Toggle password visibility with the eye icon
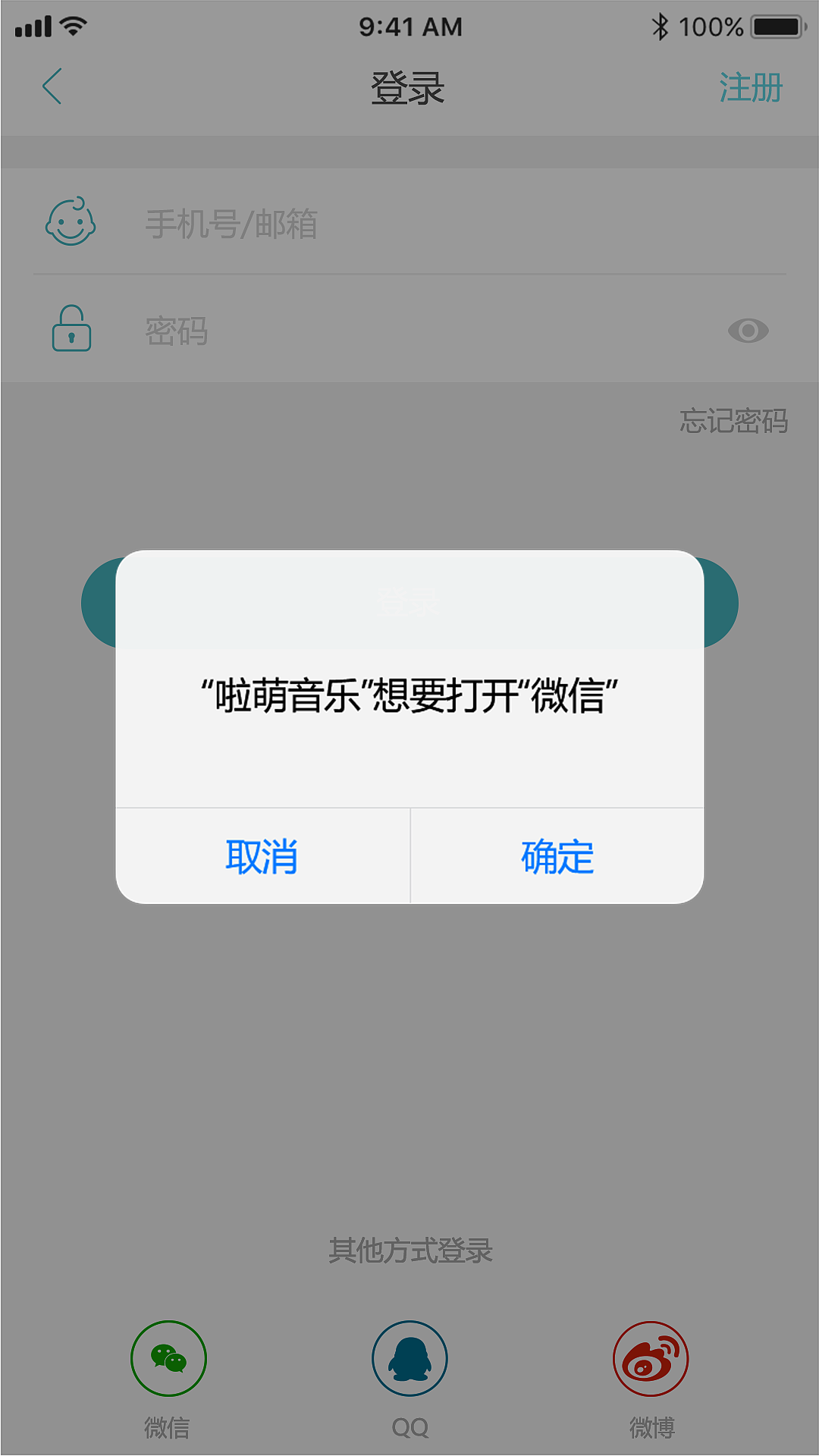The image size is (819, 1456). coord(750,330)
